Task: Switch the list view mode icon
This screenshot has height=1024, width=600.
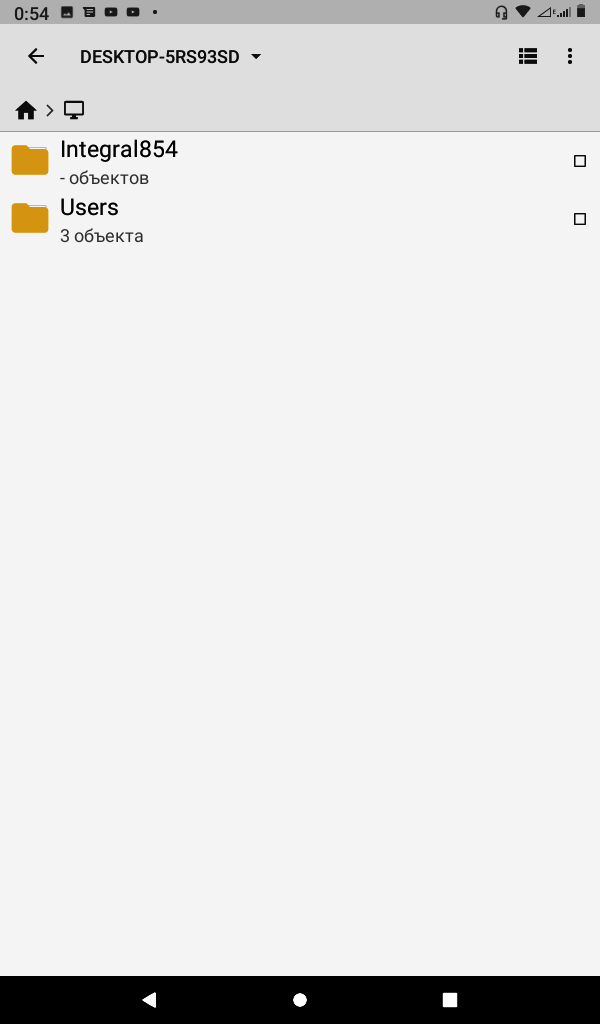Action: [528, 57]
